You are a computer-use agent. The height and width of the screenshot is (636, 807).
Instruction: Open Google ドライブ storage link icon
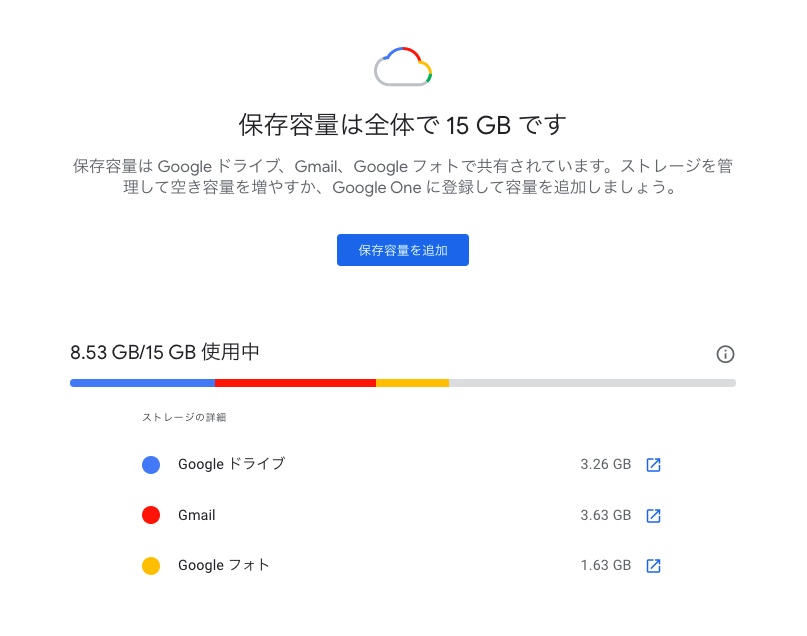pyautogui.click(x=653, y=465)
